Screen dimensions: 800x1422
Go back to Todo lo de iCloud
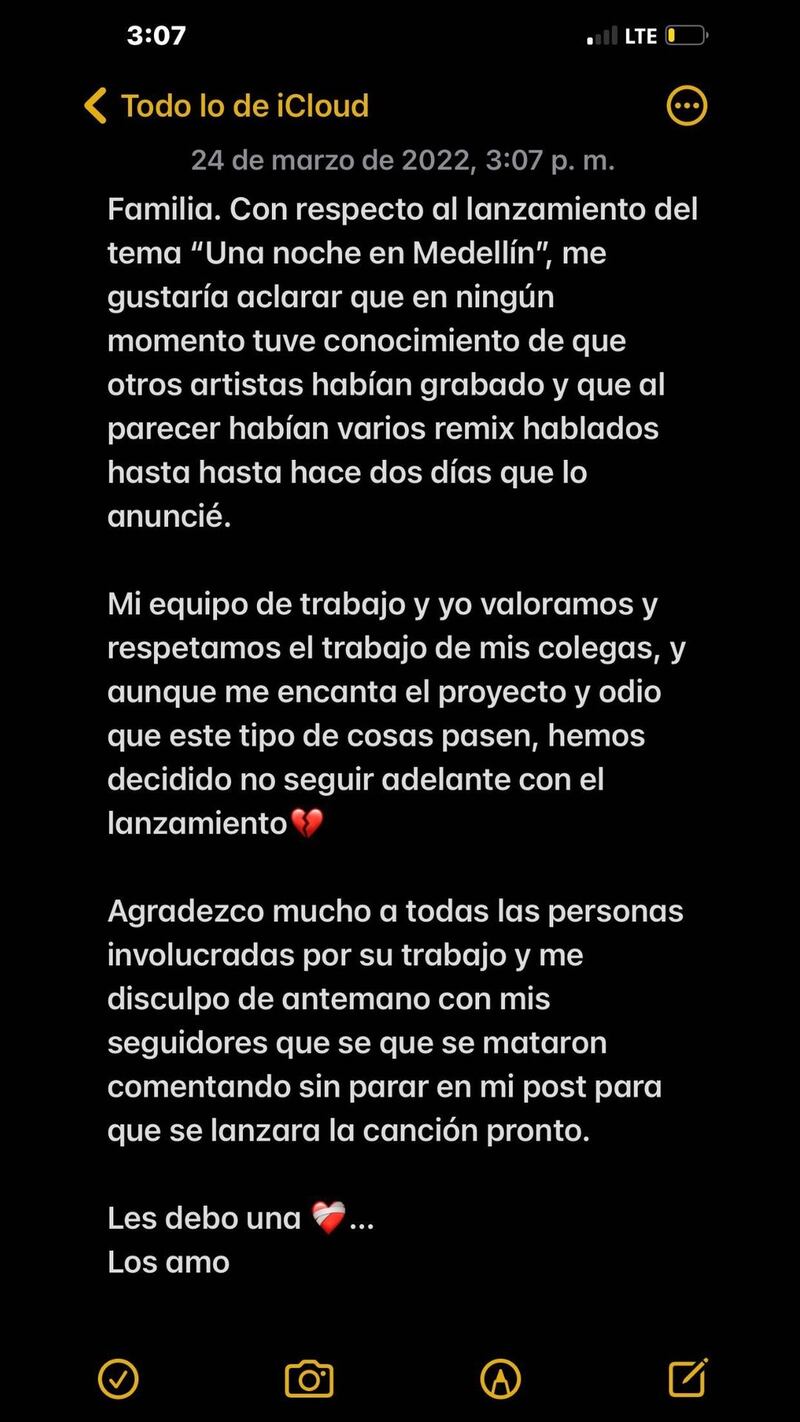click(225, 106)
